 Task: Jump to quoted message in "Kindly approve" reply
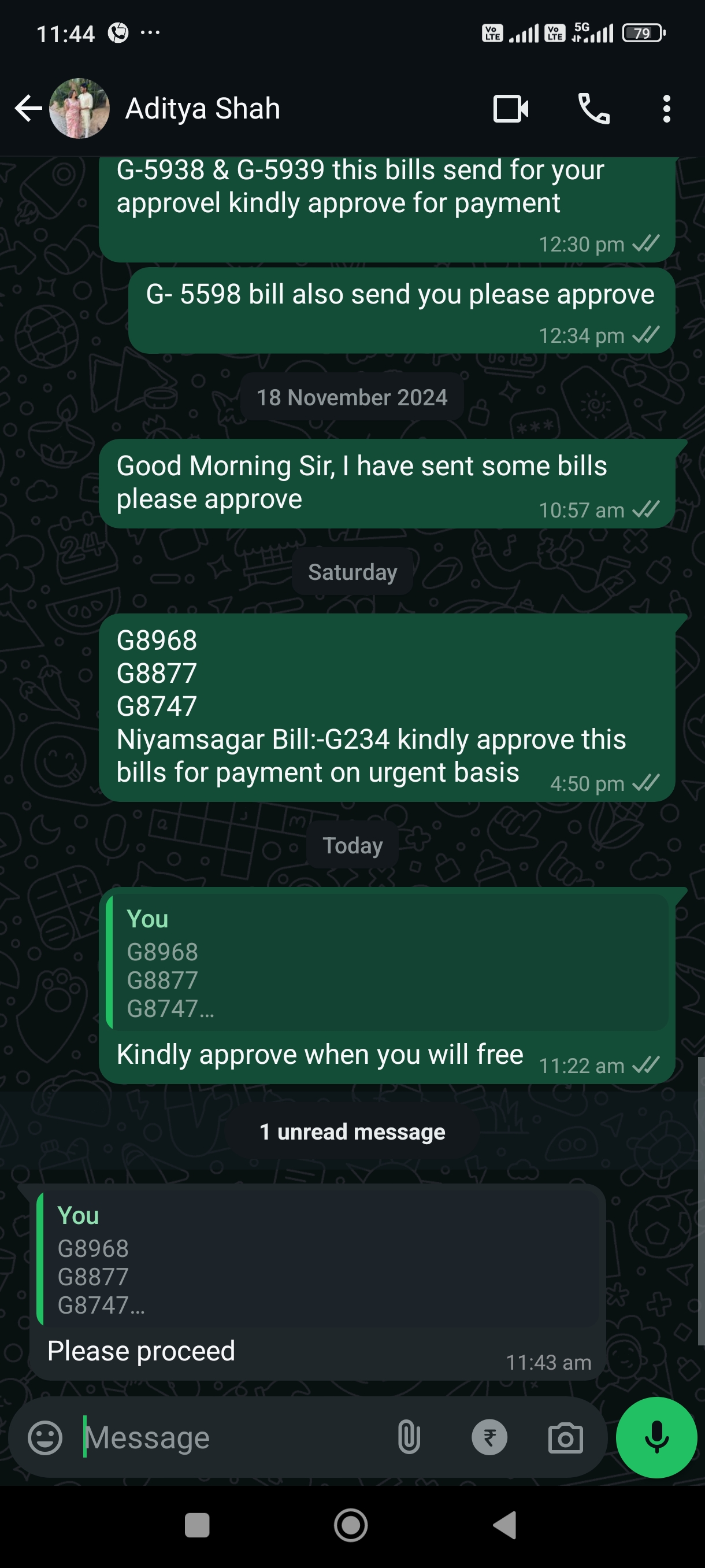[387, 961]
